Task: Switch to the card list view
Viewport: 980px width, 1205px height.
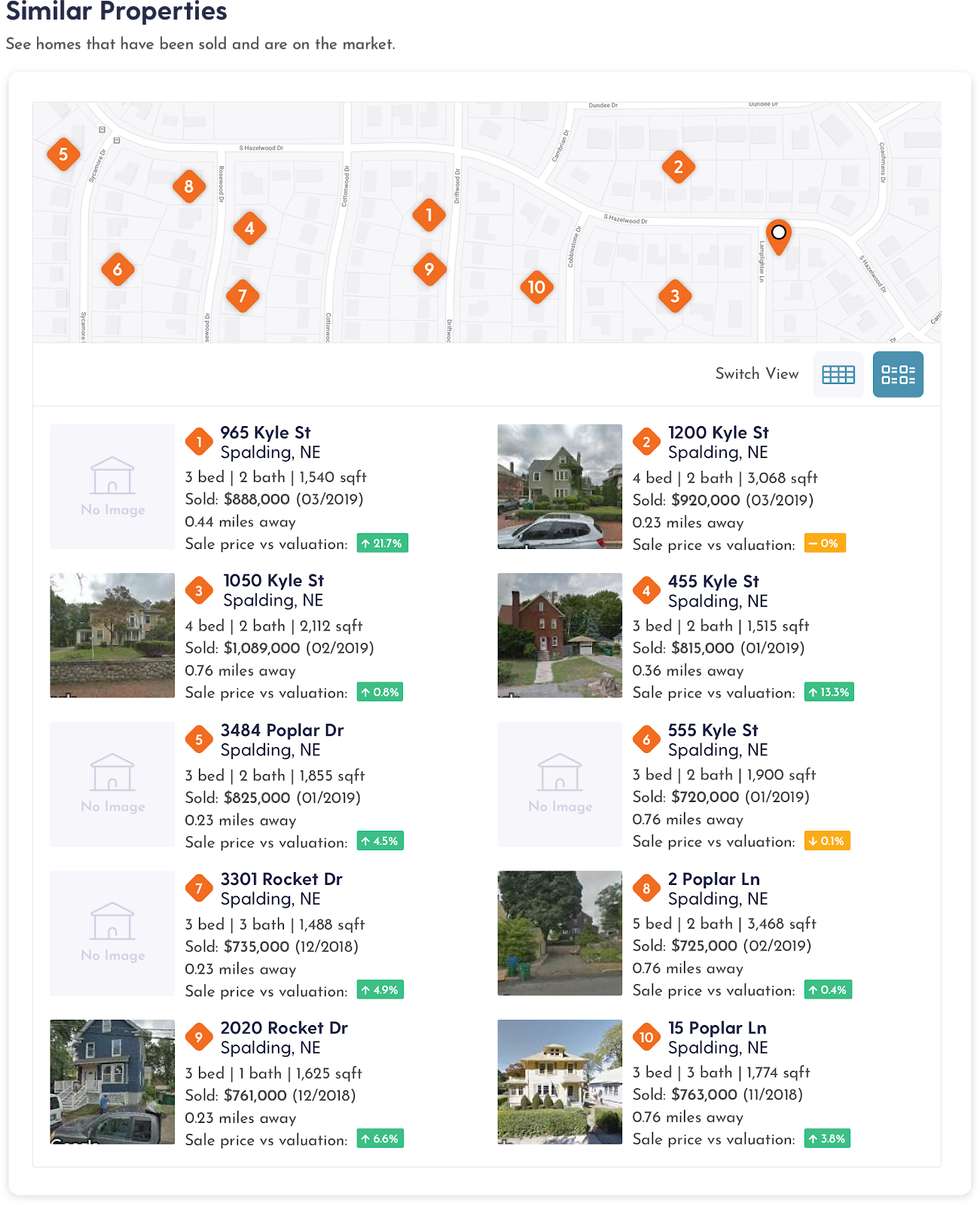Action: (898, 374)
